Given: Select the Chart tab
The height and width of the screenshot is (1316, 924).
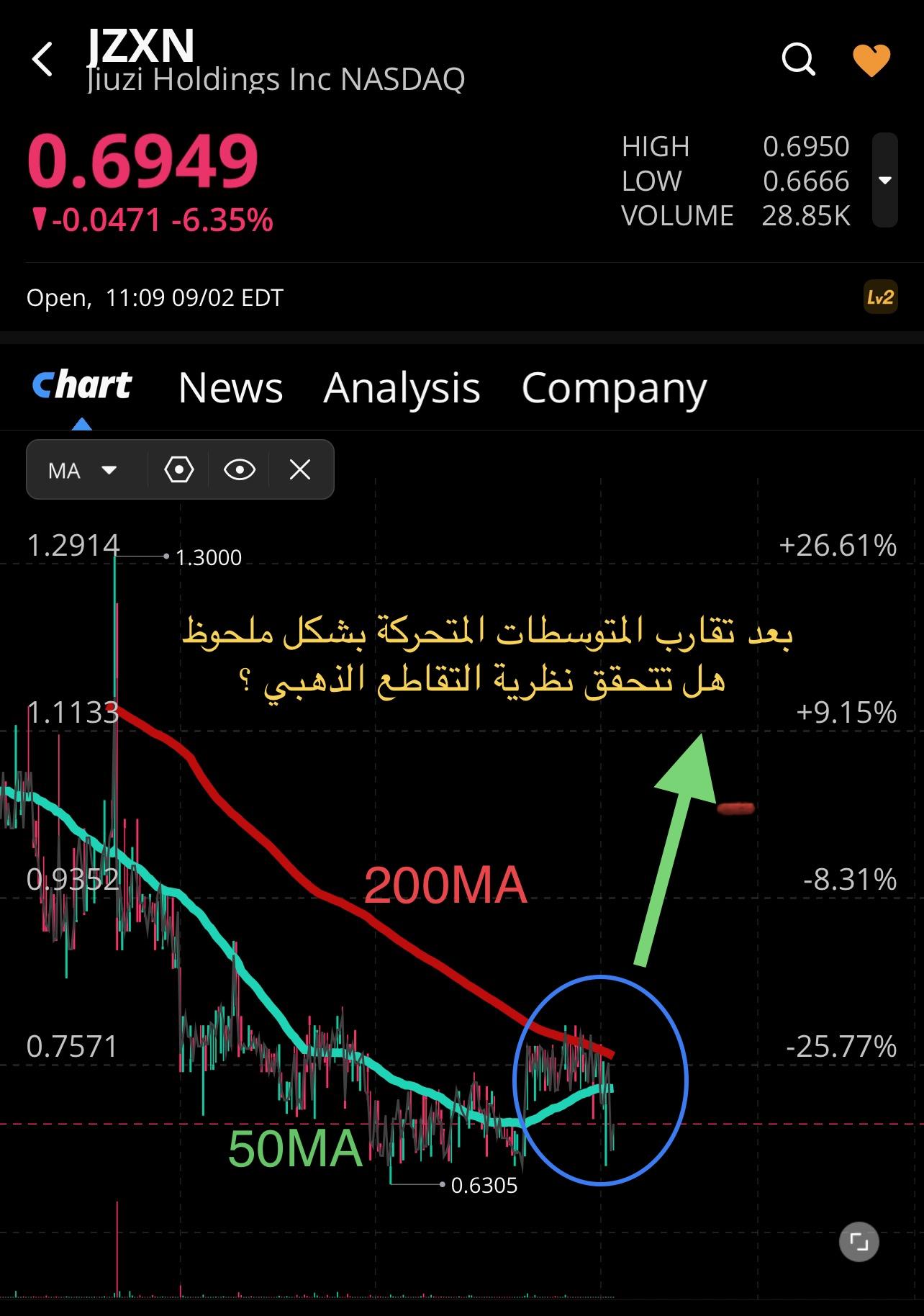Looking at the screenshot, I should [82, 387].
